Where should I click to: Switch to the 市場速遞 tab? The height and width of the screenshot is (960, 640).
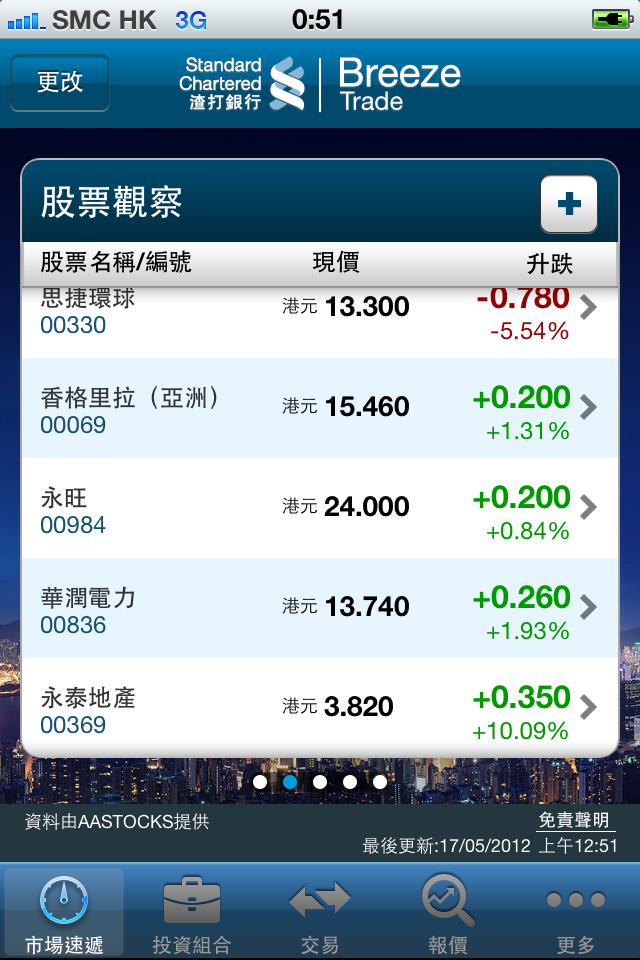(x=64, y=912)
